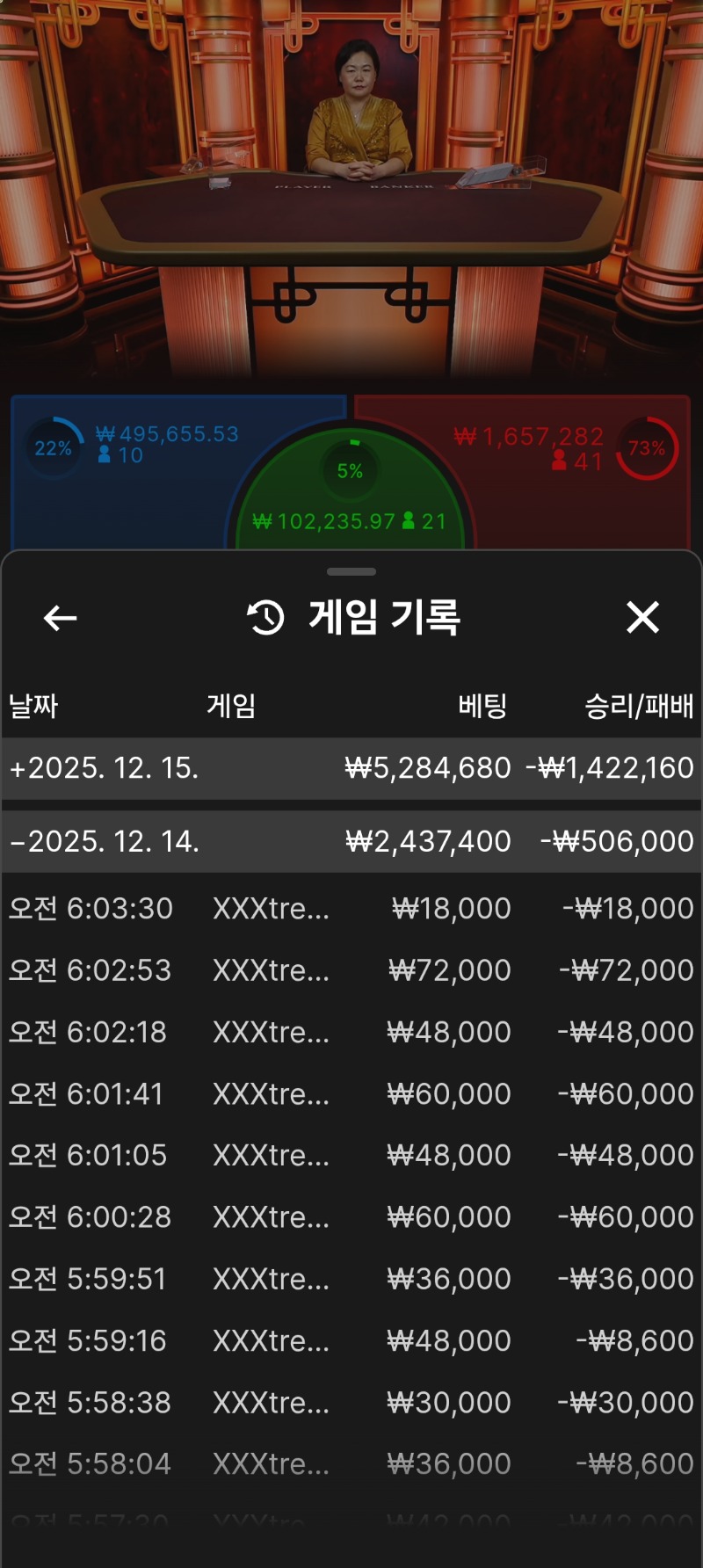Go back from the 게임 기록 panel

(60, 618)
